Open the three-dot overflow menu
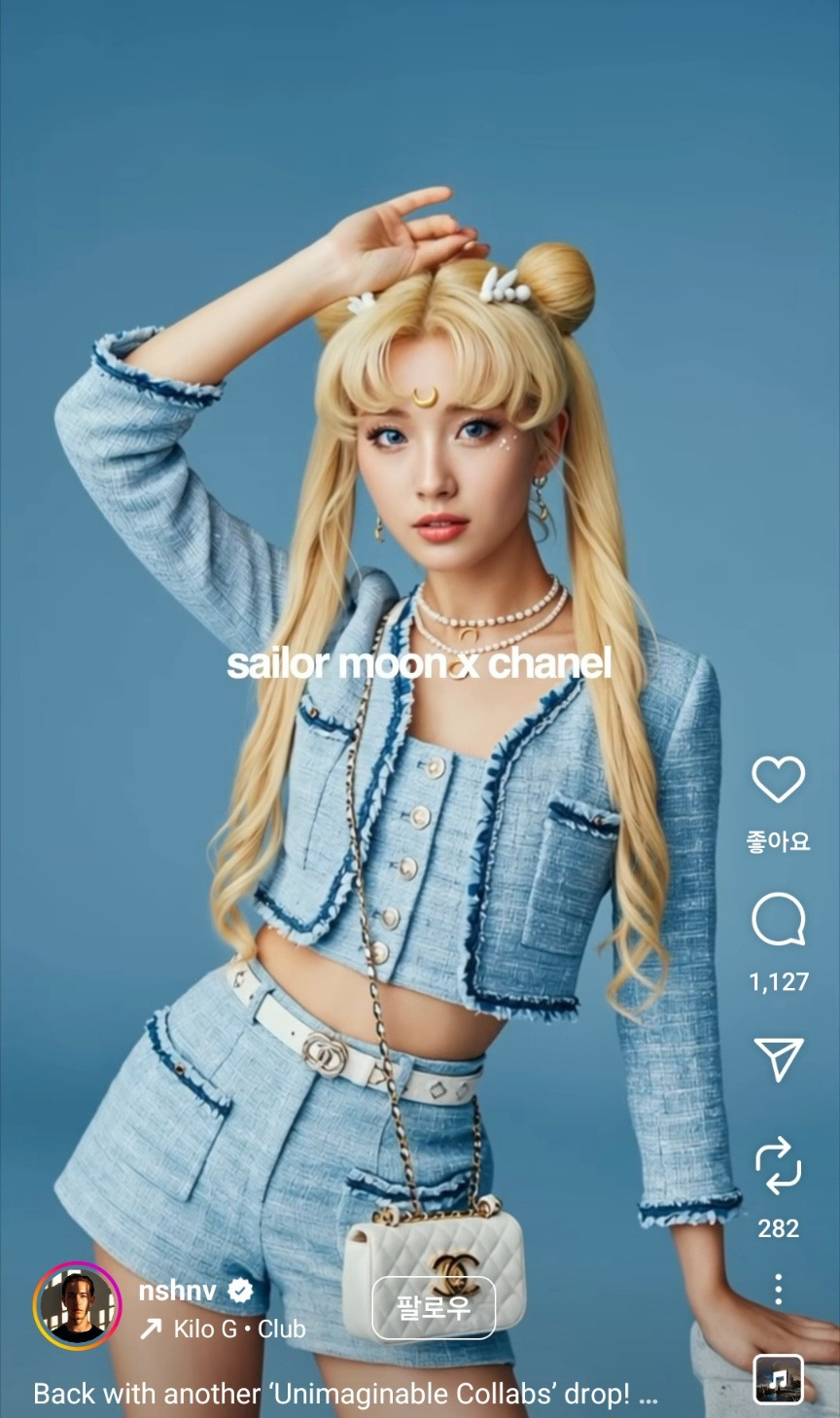Image resolution: width=840 pixels, height=1418 pixels. click(x=778, y=1290)
